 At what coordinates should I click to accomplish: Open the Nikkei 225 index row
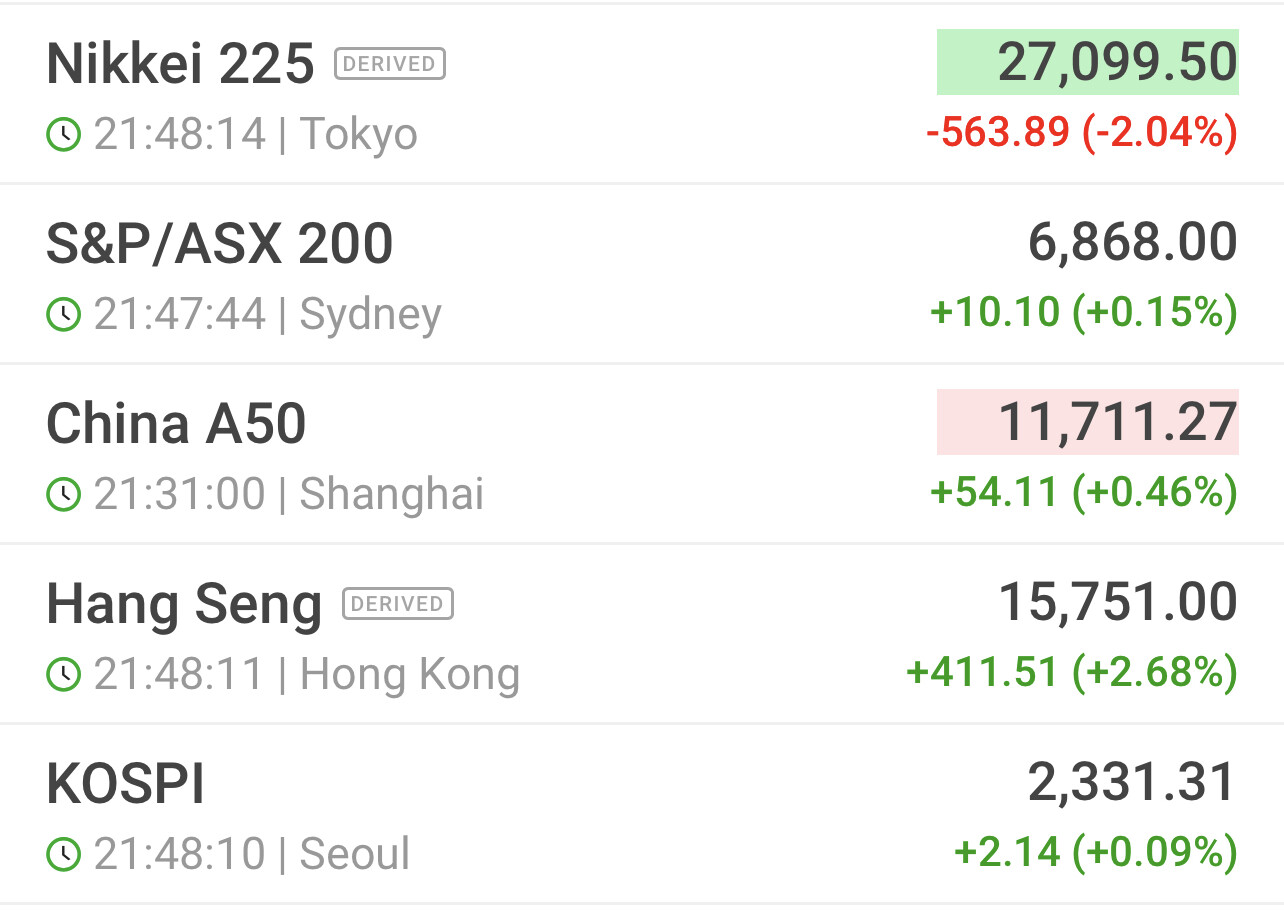pos(180,64)
